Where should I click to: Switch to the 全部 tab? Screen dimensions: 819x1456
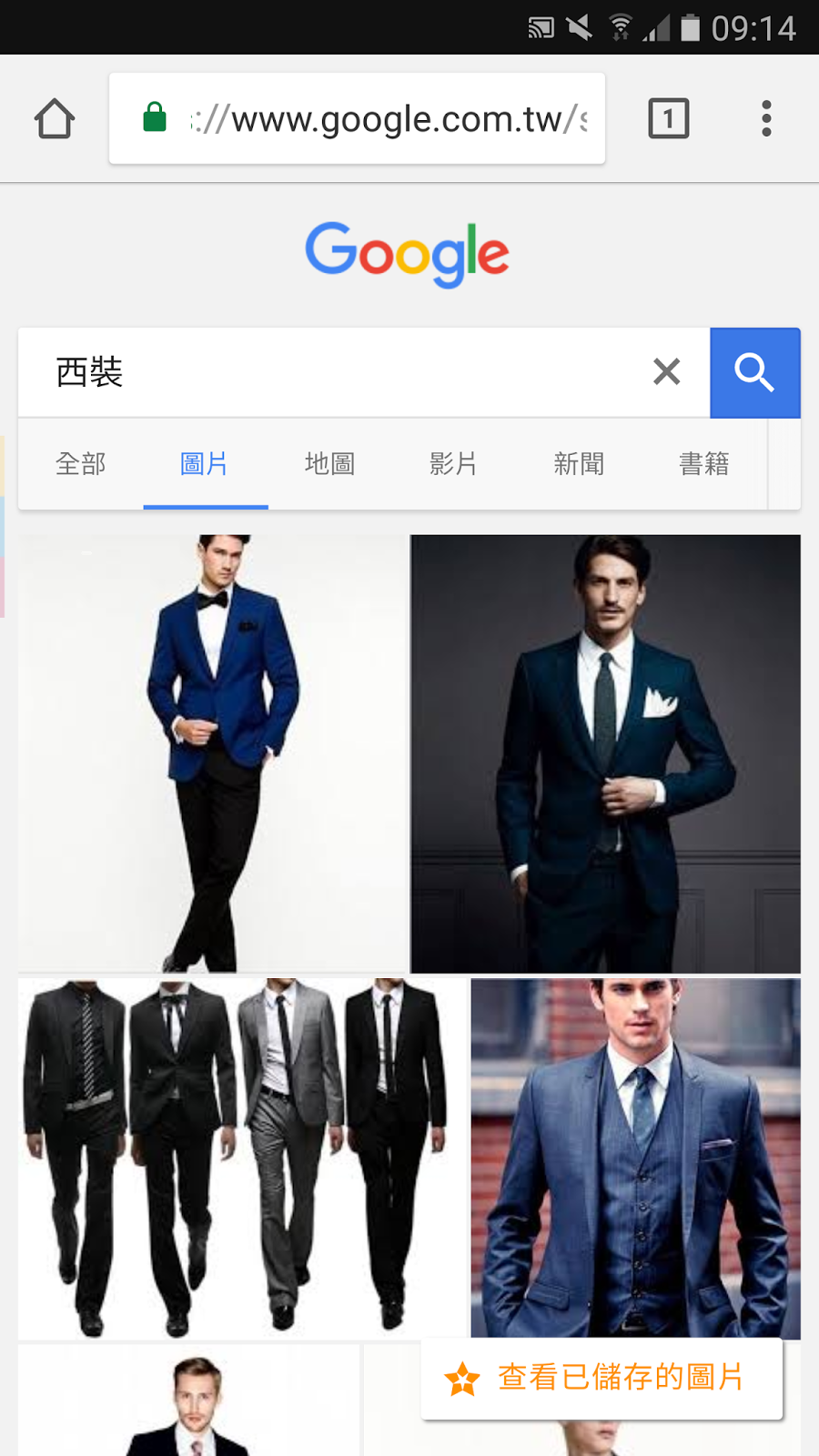pyautogui.click(x=81, y=464)
